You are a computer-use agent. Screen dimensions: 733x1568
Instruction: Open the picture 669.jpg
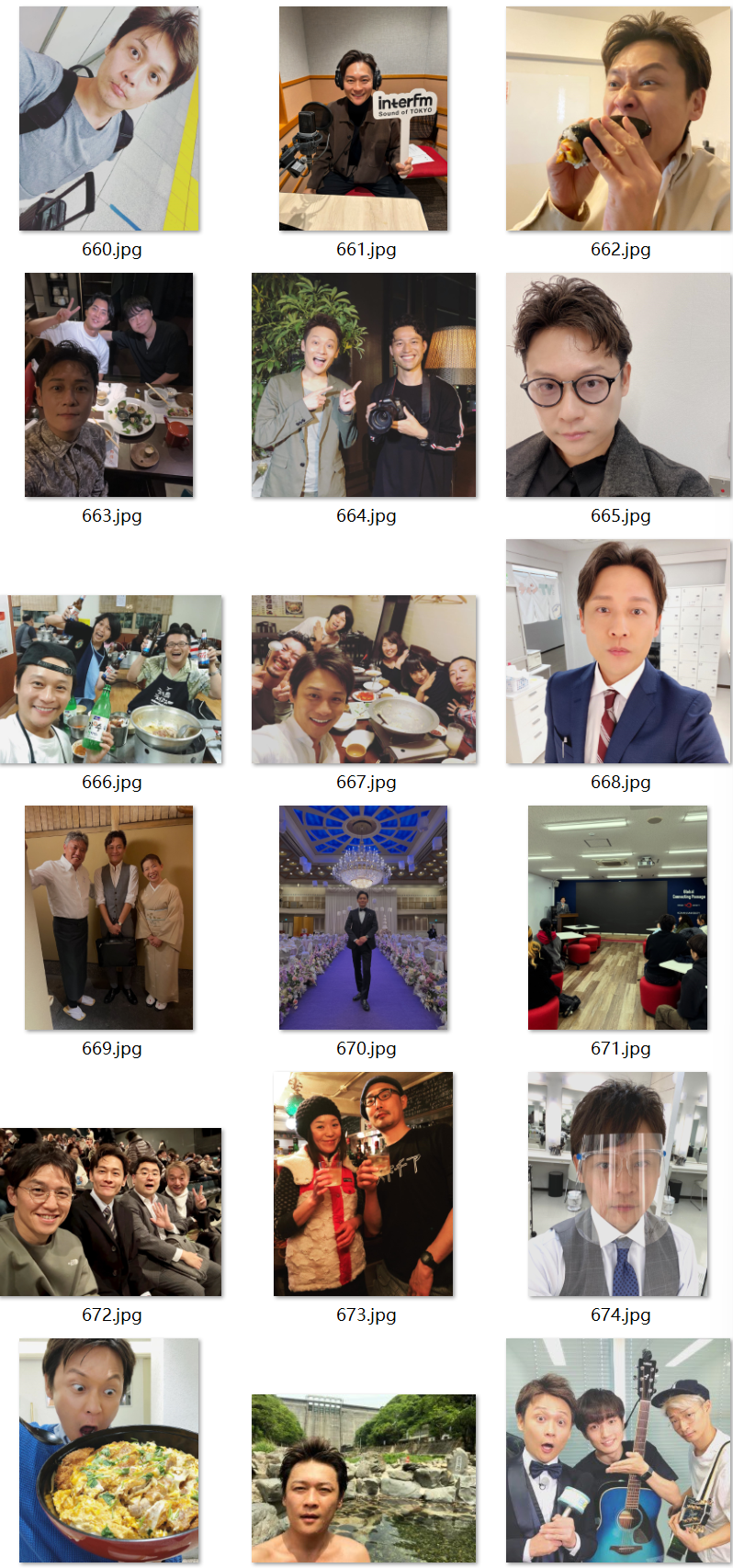tap(109, 918)
